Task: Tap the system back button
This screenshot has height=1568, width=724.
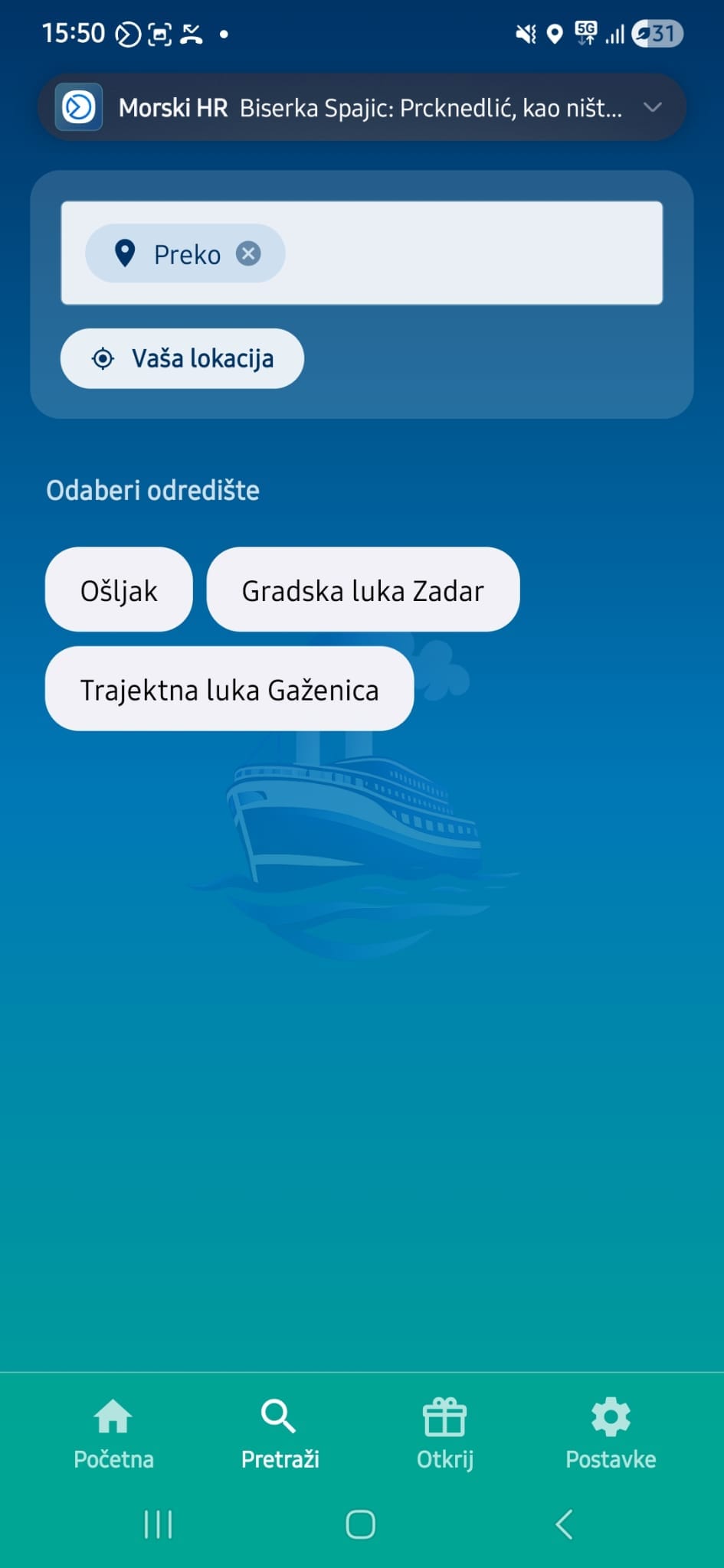Action: [564, 1524]
